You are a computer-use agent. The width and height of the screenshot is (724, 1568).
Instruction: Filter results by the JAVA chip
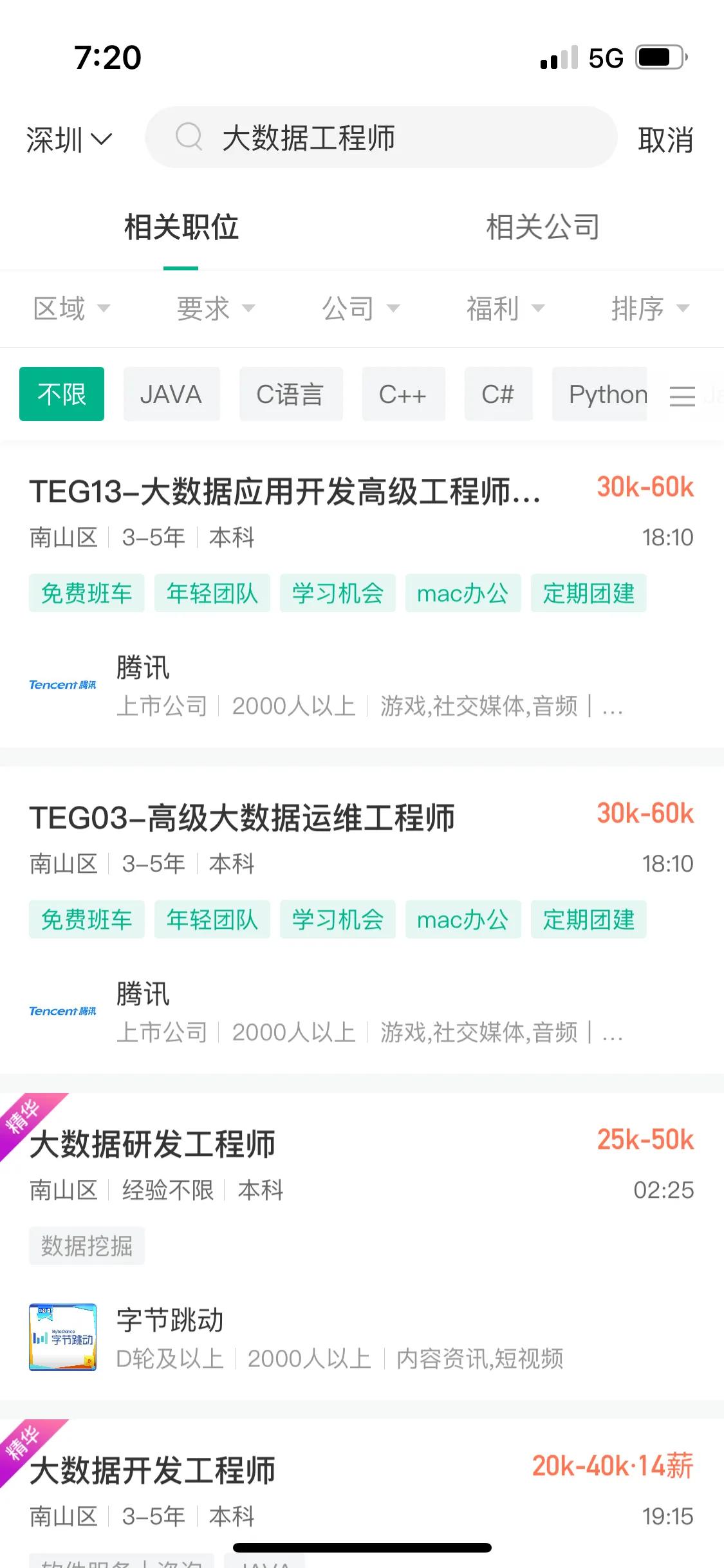171,394
